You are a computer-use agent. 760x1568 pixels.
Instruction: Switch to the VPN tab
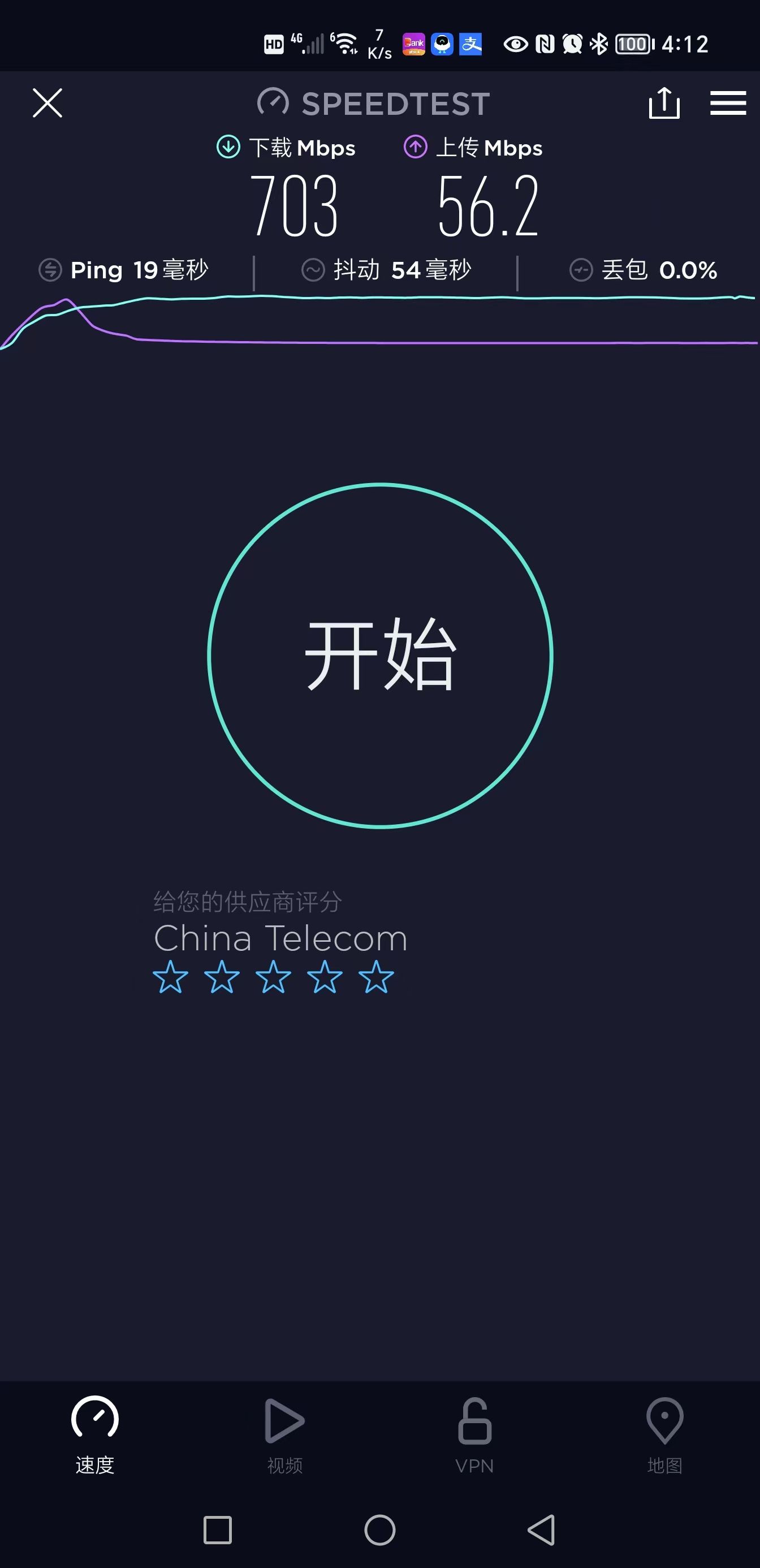click(x=474, y=1435)
